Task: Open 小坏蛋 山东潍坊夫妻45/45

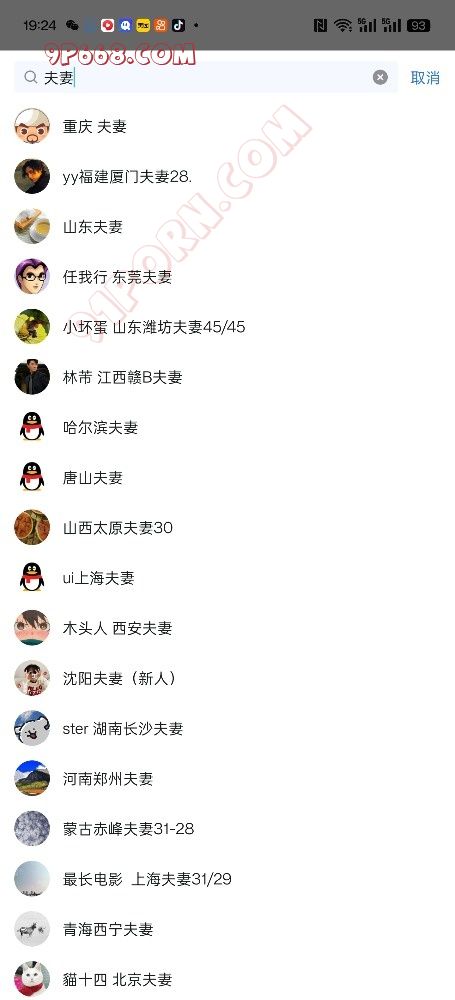Action: coord(227,327)
